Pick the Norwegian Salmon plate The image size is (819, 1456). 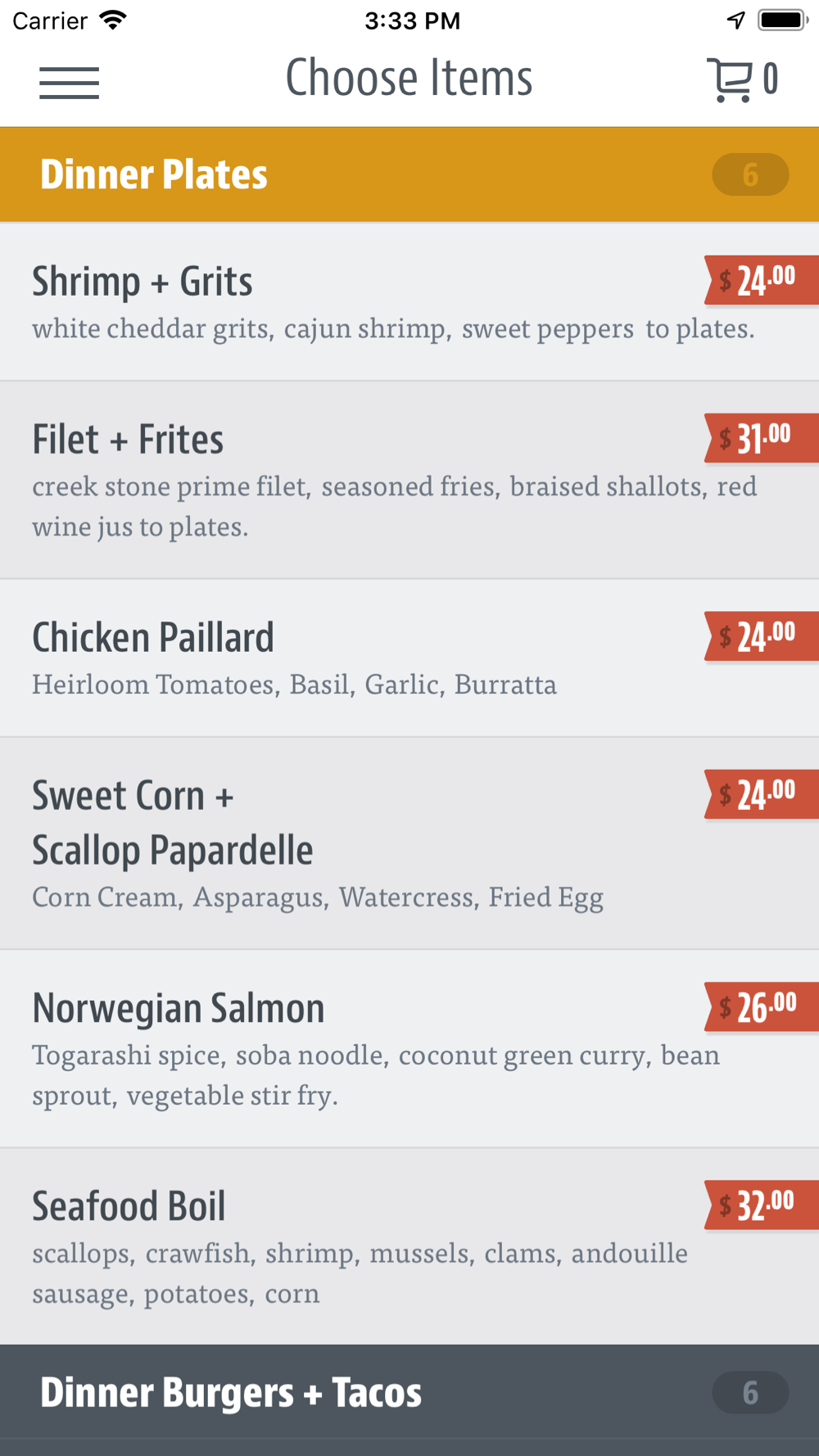(409, 1049)
